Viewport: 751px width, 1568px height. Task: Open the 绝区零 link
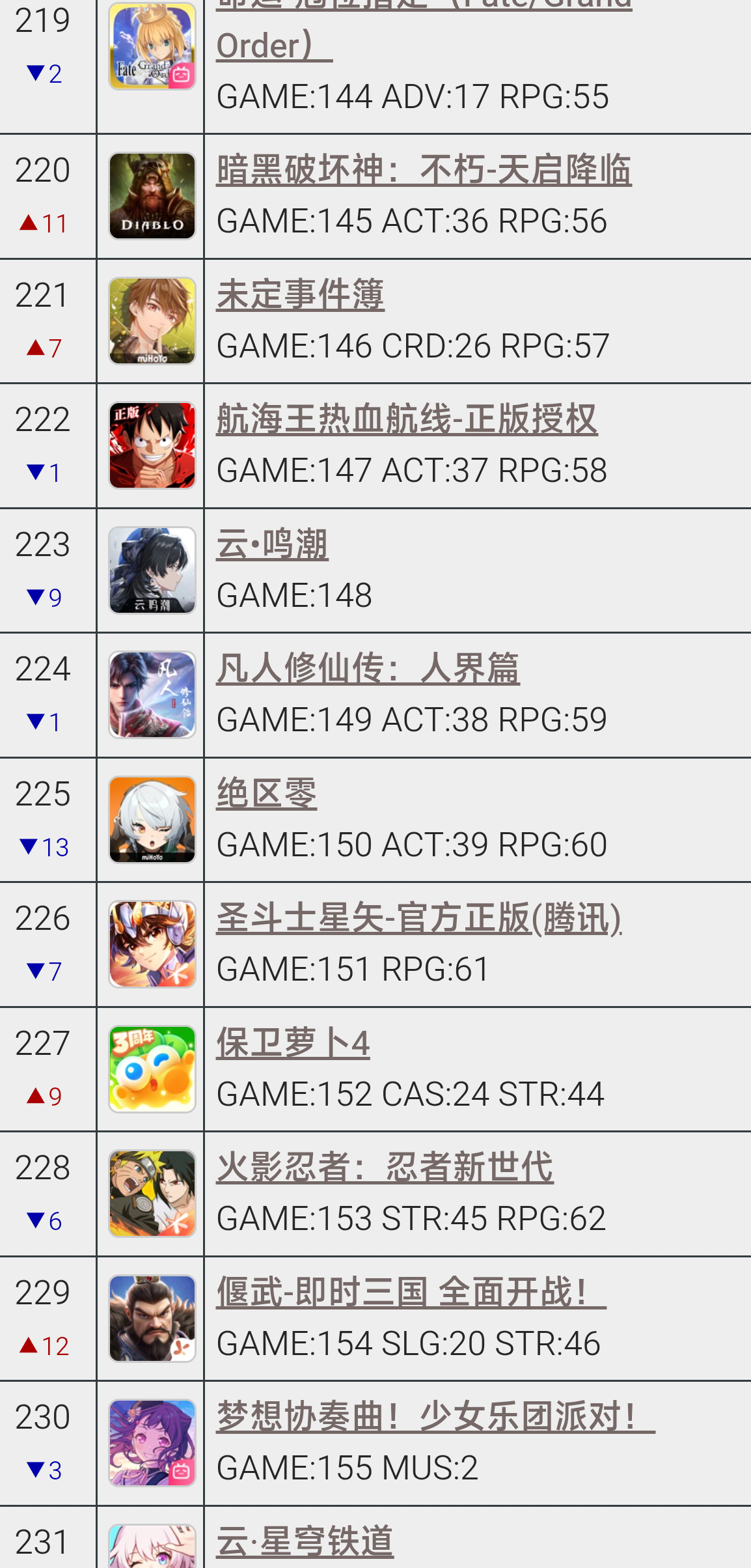[266, 794]
